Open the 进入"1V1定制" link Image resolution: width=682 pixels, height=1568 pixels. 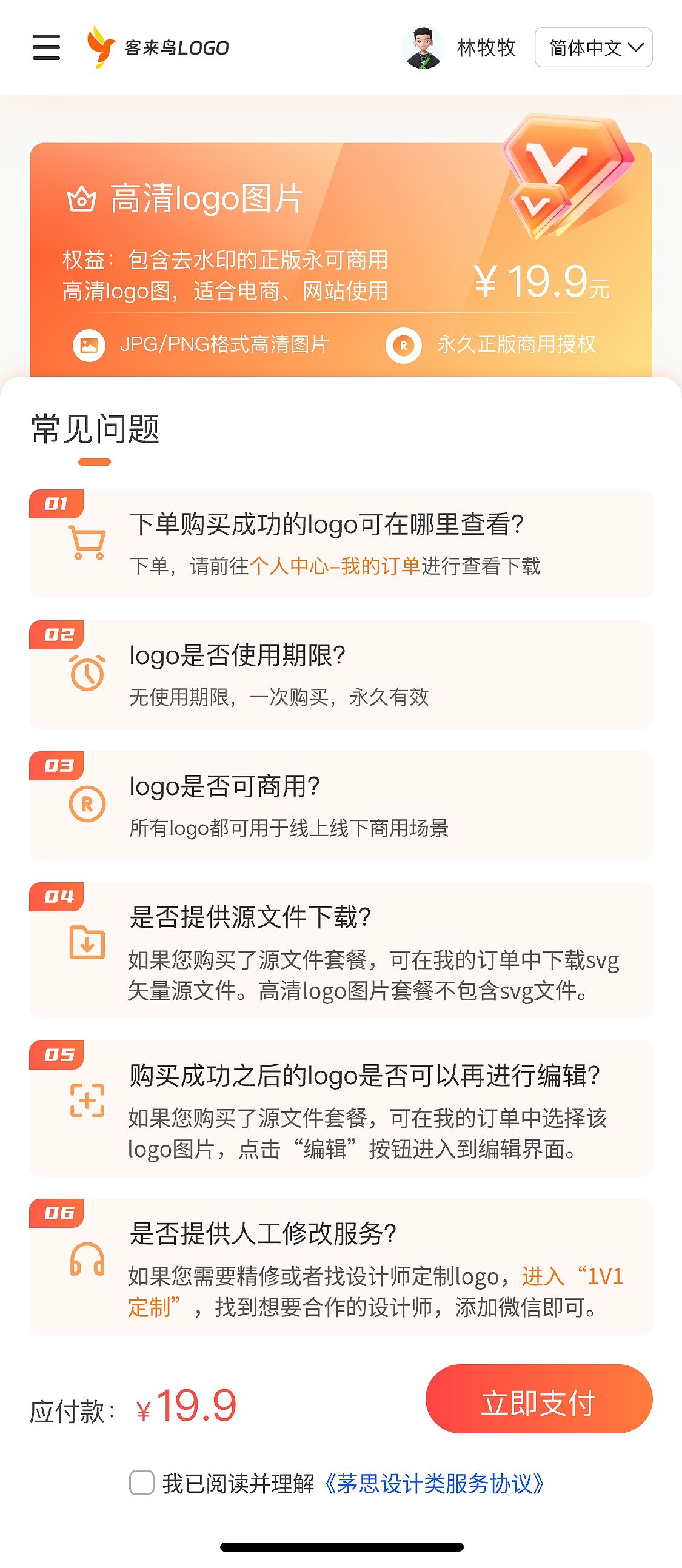[572, 1276]
